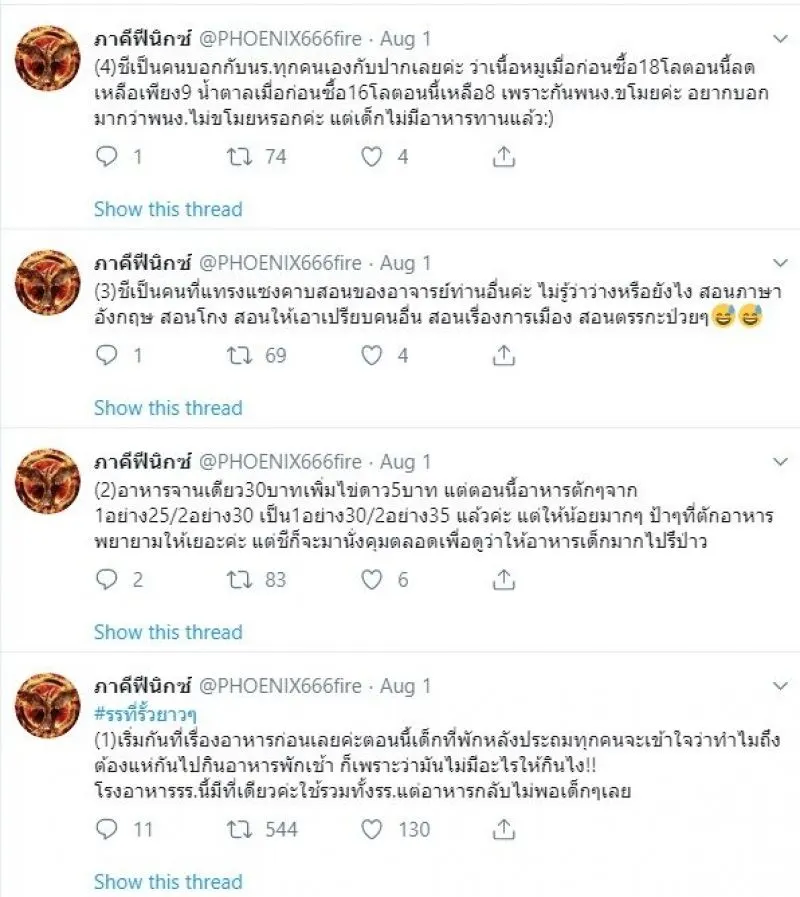Screen dimensions: 800x897
Task: Reply to the tweet with 11 replies
Action: [106, 829]
